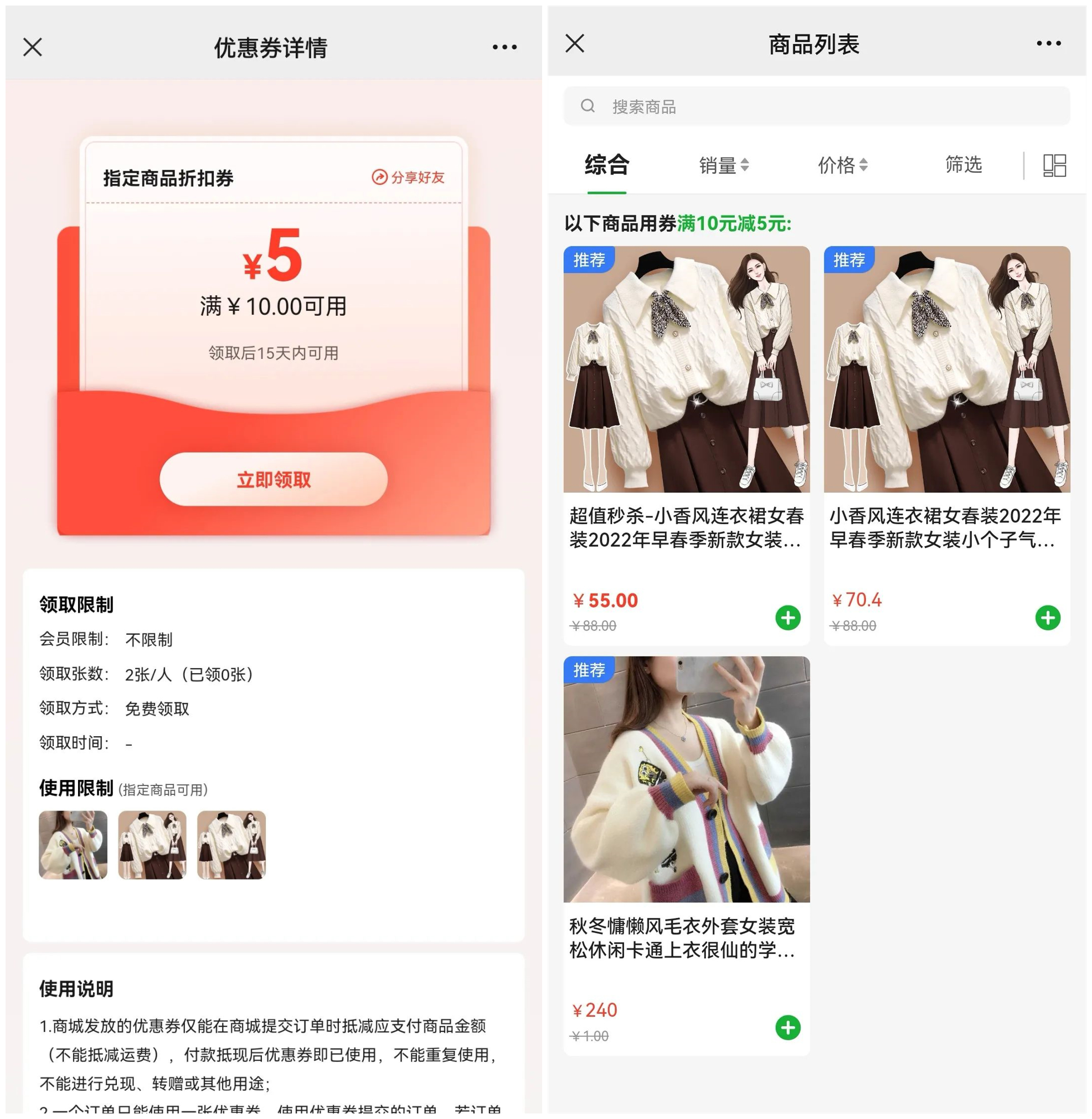Add the ¥55.00 dress to cart
This screenshot has width=1092, height=1119.
[787, 618]
